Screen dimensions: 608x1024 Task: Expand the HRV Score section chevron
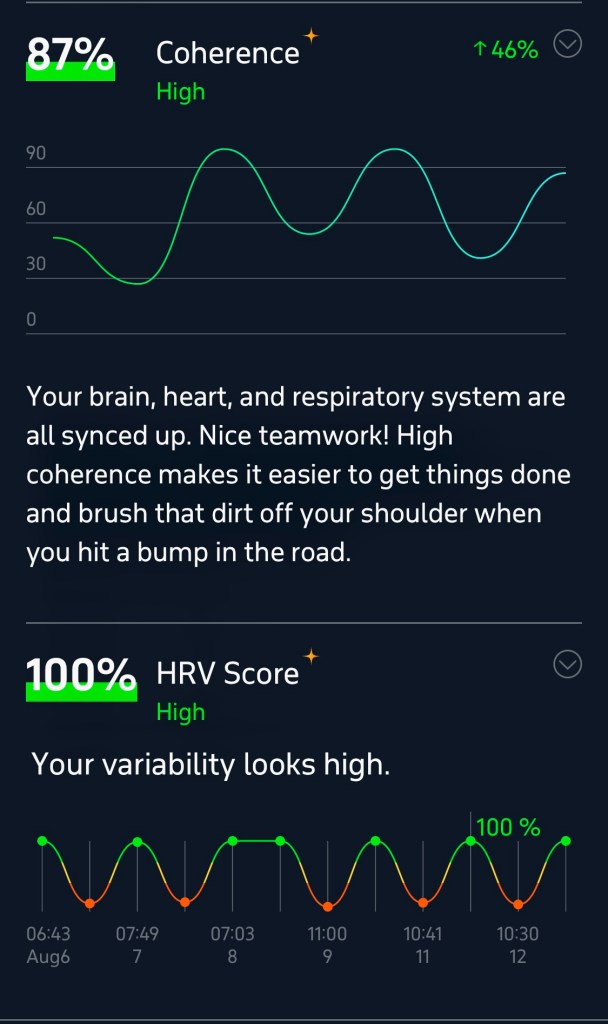[567, 665]
